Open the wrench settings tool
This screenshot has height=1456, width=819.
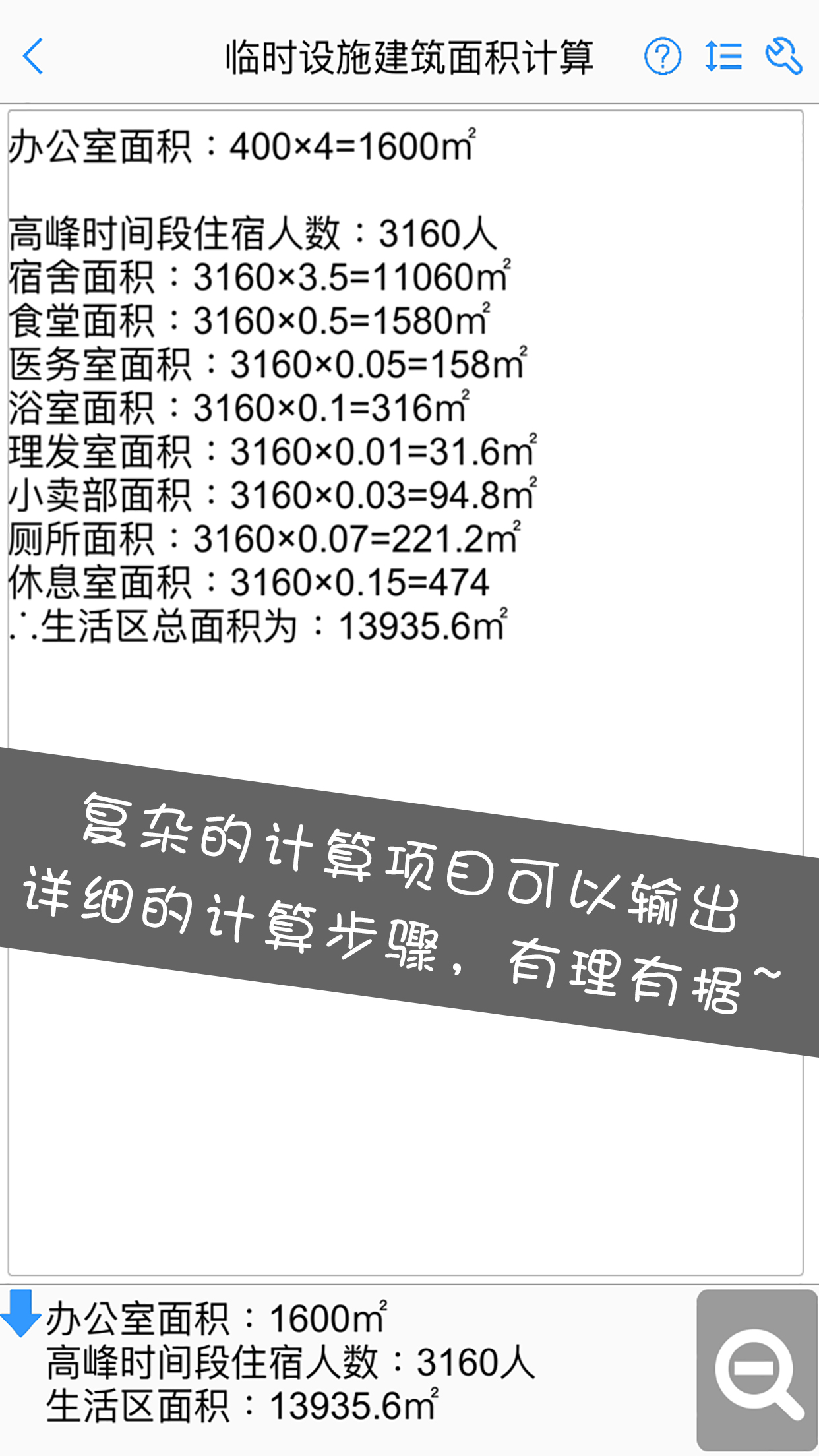784,56
